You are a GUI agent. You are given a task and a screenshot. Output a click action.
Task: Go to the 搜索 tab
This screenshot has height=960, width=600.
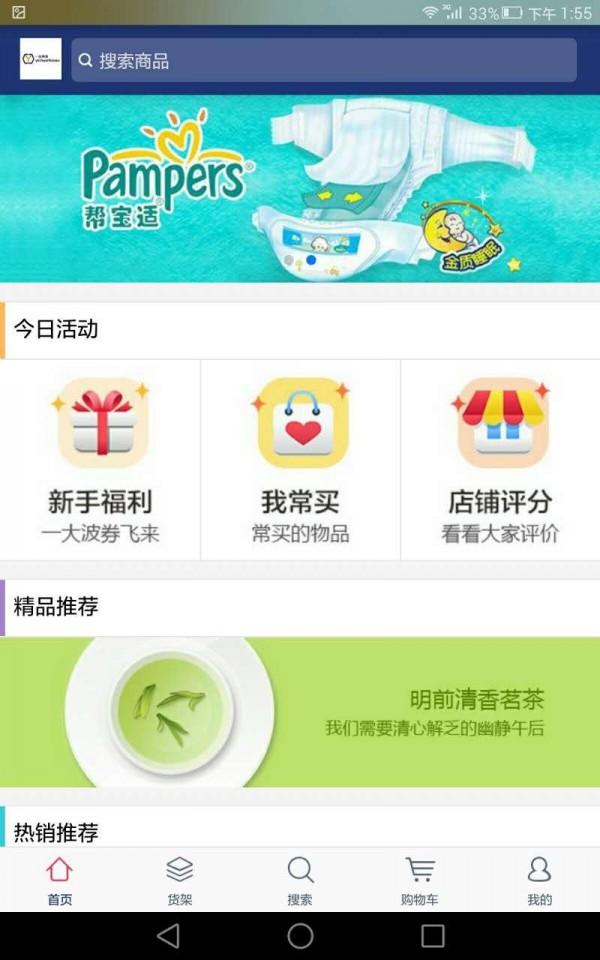[x=300, y=880]
